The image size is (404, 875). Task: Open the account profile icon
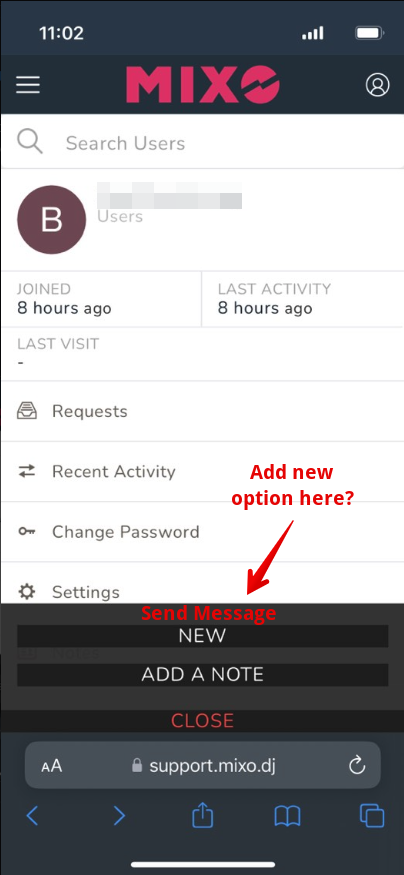[377, 85]
